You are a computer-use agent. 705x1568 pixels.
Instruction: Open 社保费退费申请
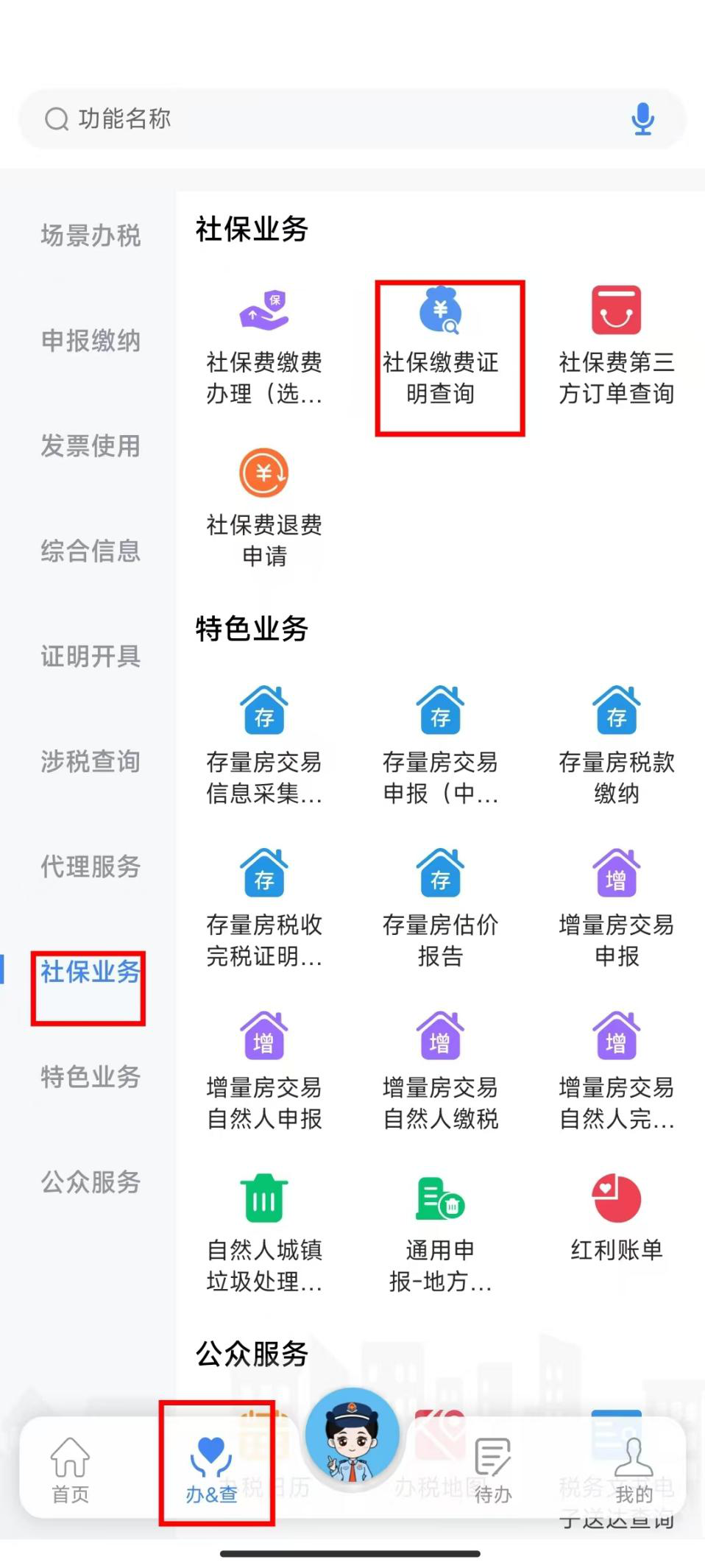click(x=263, y=508)
